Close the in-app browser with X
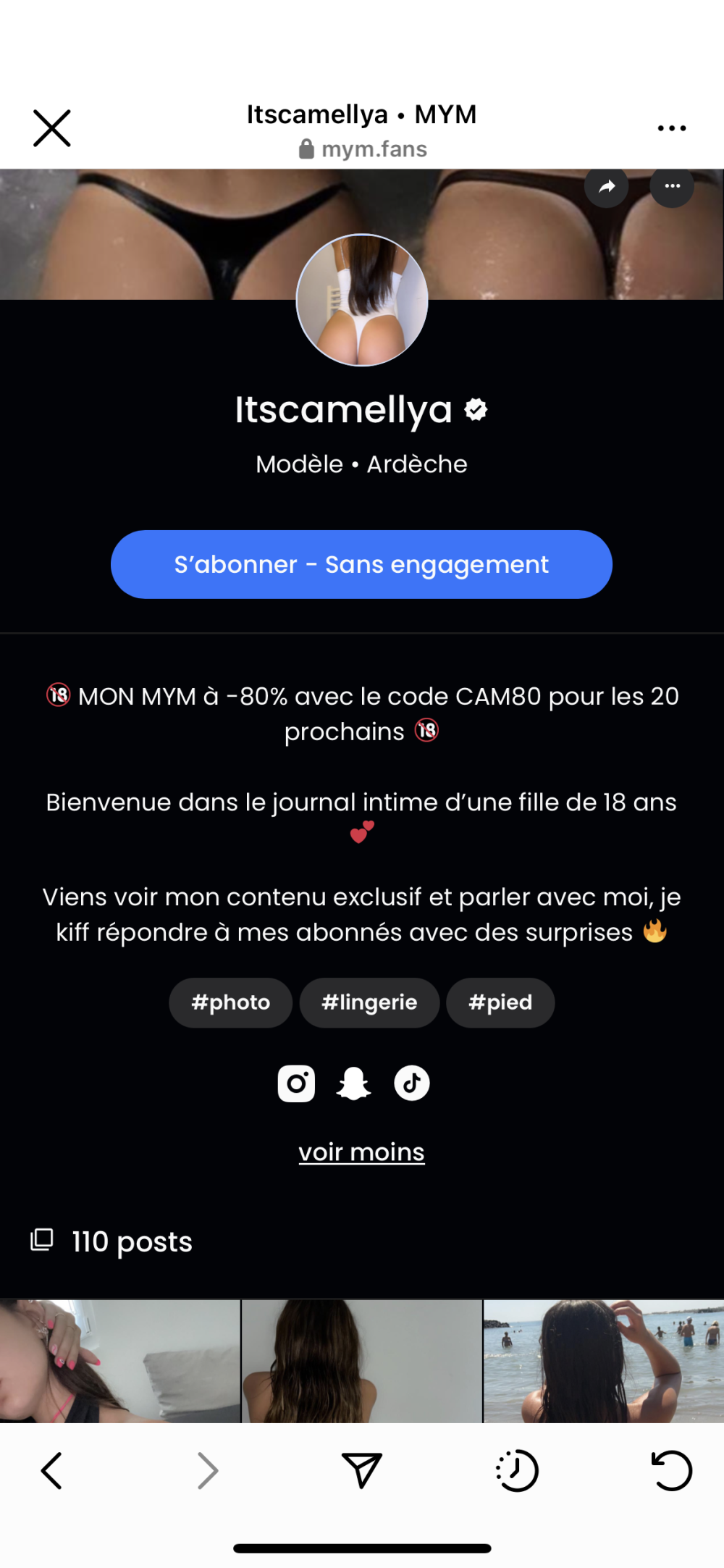 52,128
